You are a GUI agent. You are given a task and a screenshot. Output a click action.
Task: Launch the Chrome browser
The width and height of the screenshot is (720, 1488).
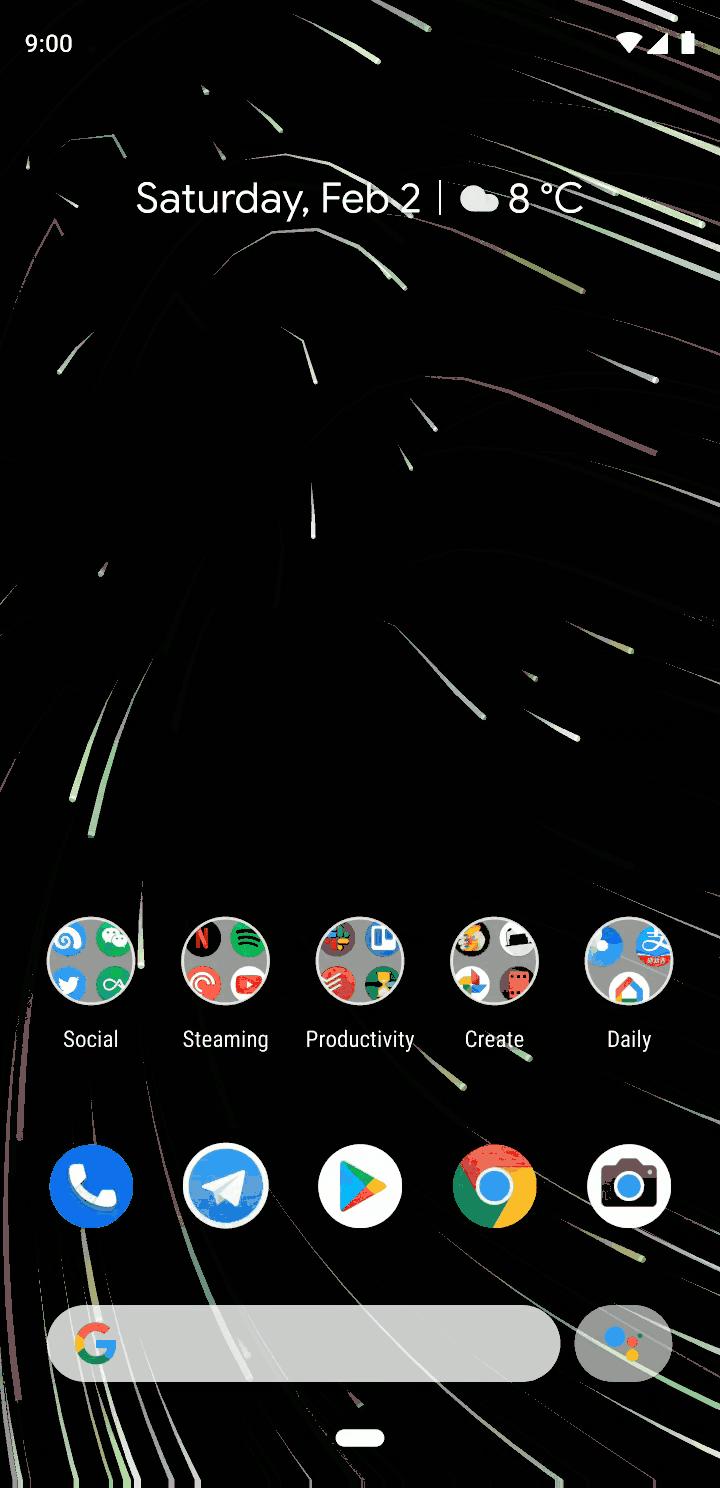coord(494,1186)
